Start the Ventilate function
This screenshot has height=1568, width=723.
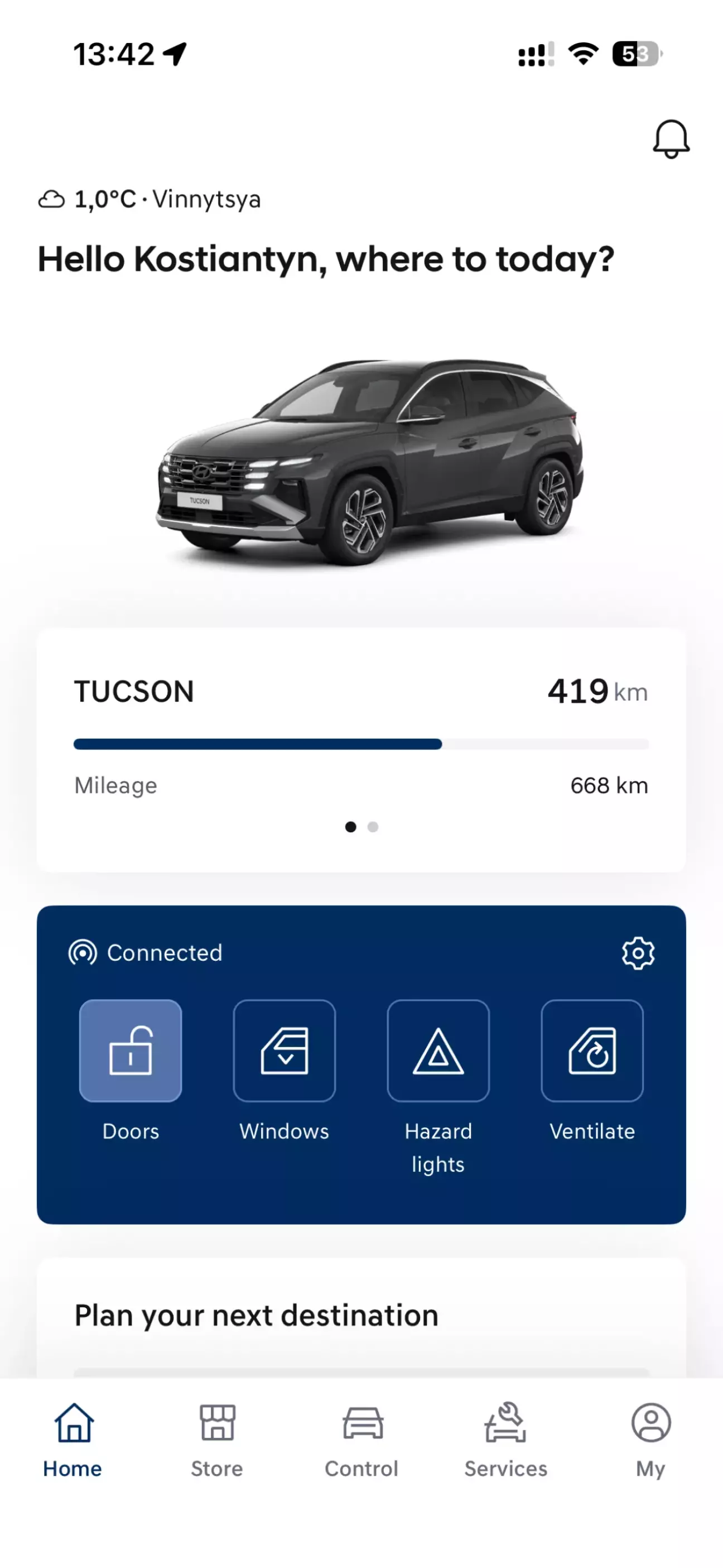tap(592, 1051)
